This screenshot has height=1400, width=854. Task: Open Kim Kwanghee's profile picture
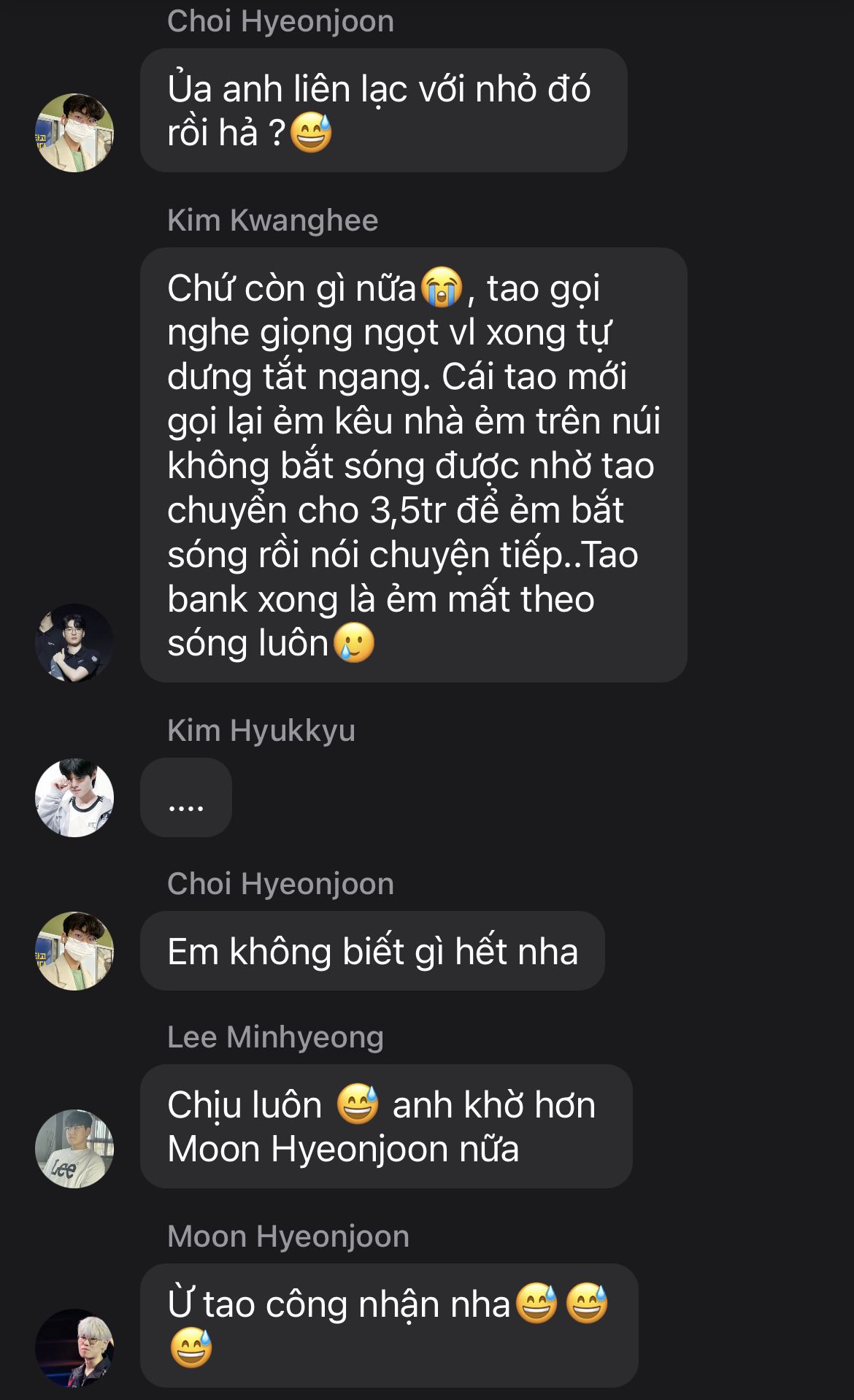pos(74,643)
